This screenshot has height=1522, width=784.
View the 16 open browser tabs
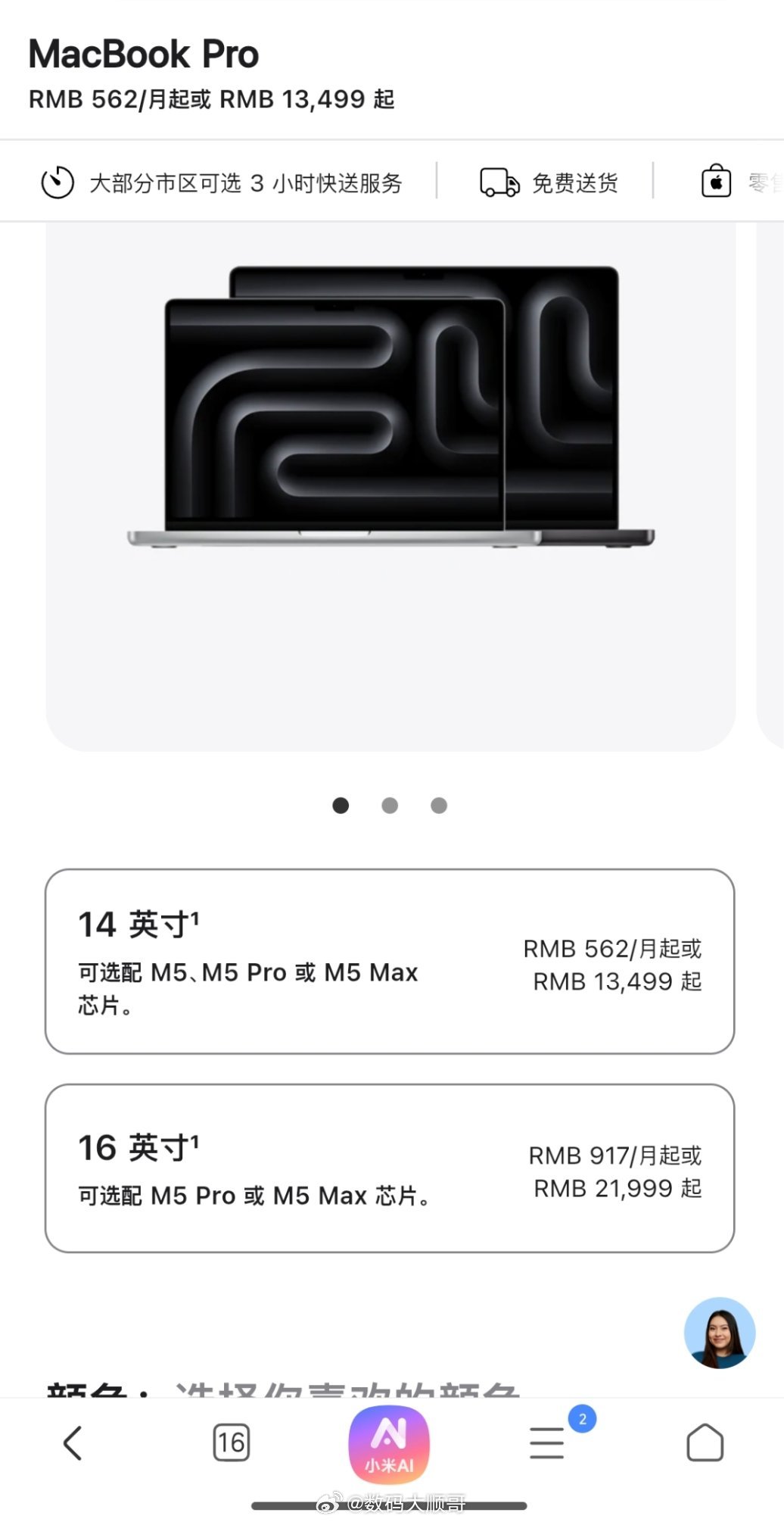232,1443
